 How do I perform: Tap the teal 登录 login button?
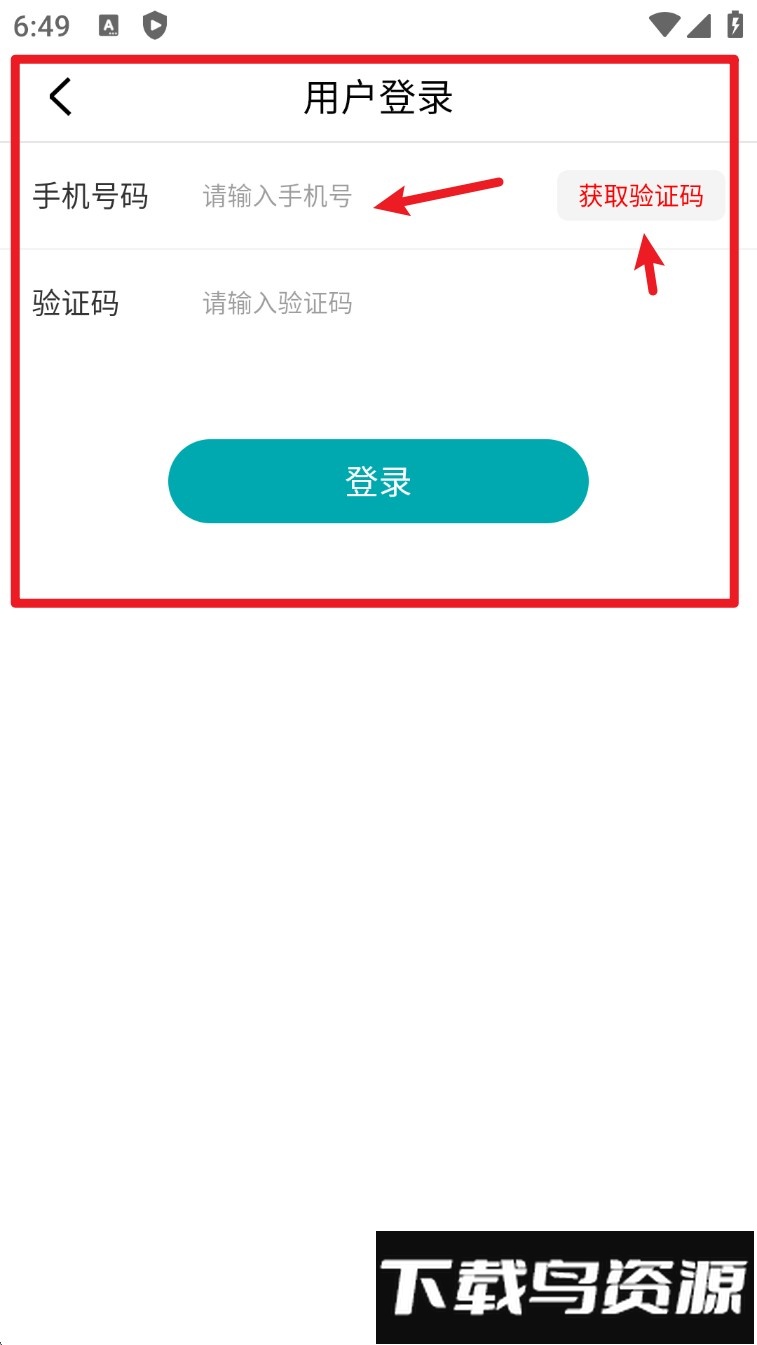pyautogui.click(x=378, y=481)
